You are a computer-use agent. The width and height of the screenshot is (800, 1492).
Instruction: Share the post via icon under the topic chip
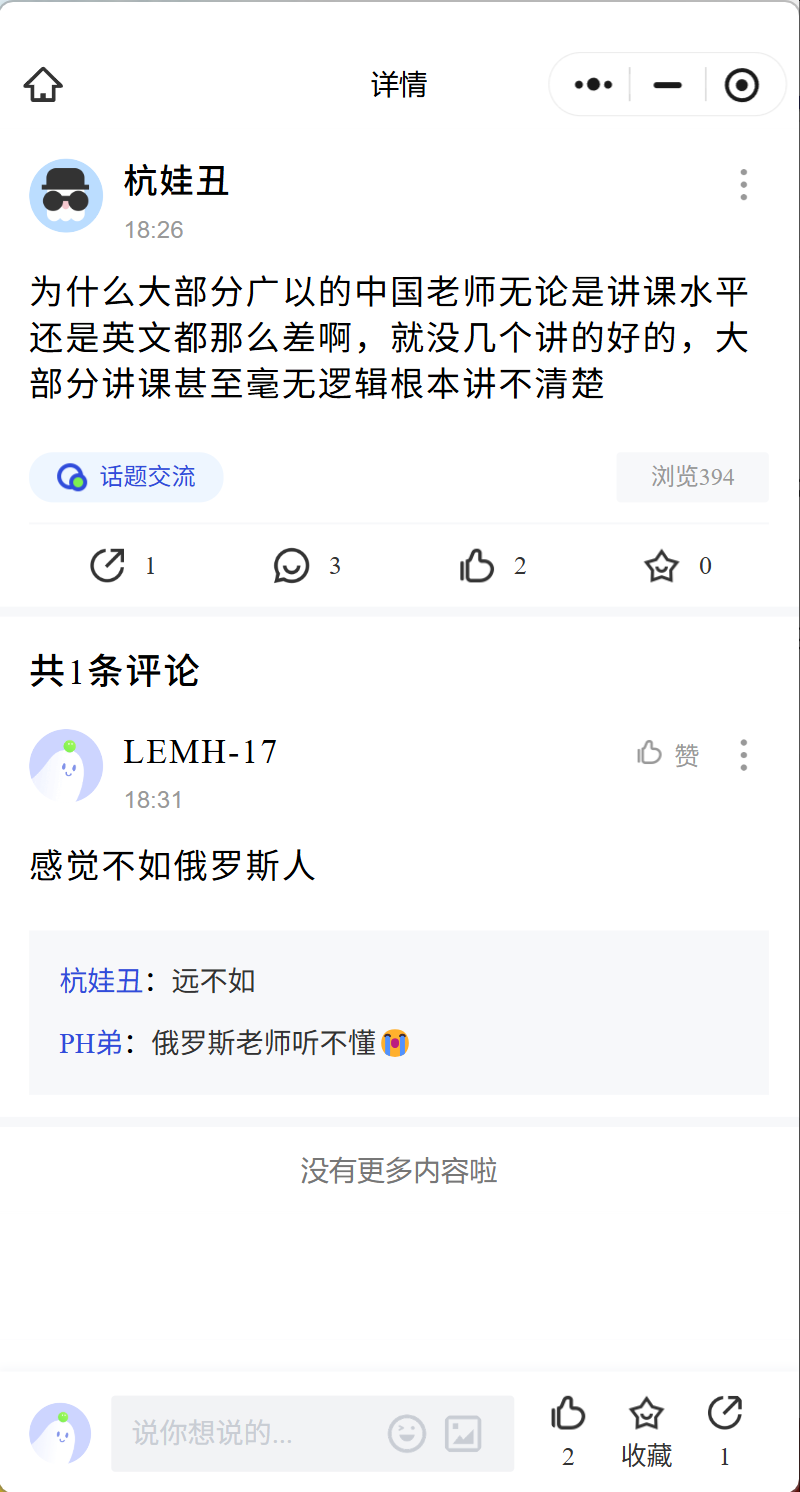tap(108, 566)
